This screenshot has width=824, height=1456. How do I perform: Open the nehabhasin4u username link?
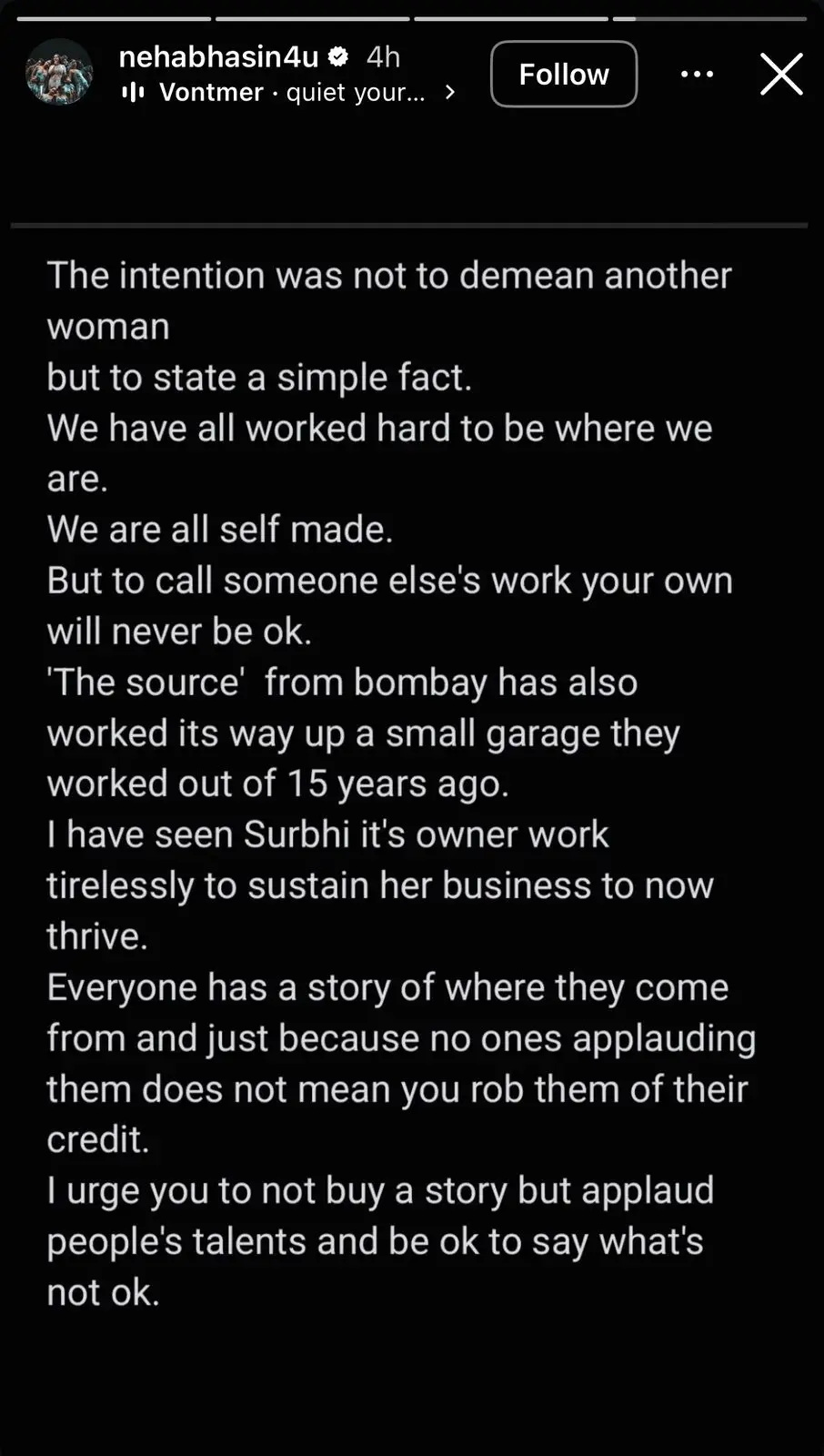click(218, 56)
